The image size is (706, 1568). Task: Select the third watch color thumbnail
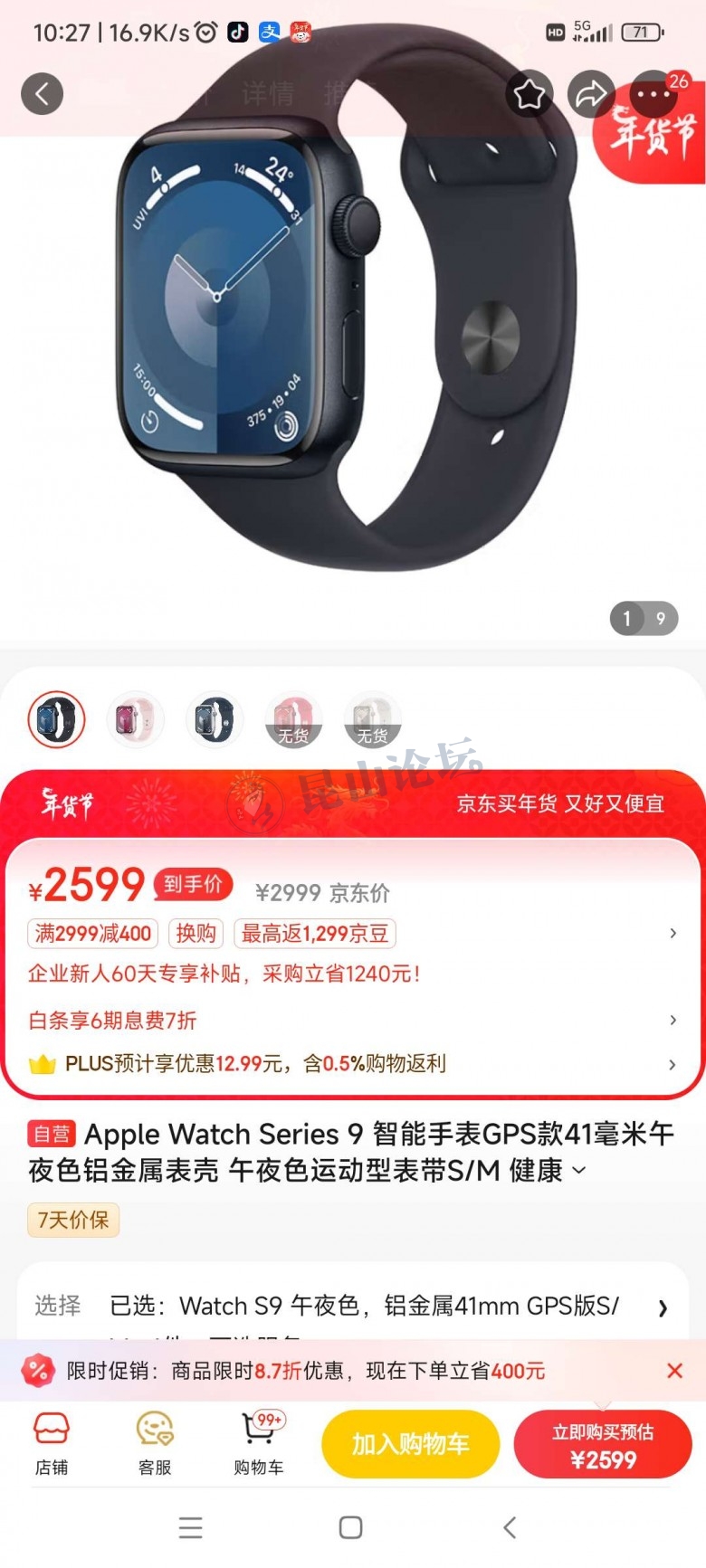point(215,721)
